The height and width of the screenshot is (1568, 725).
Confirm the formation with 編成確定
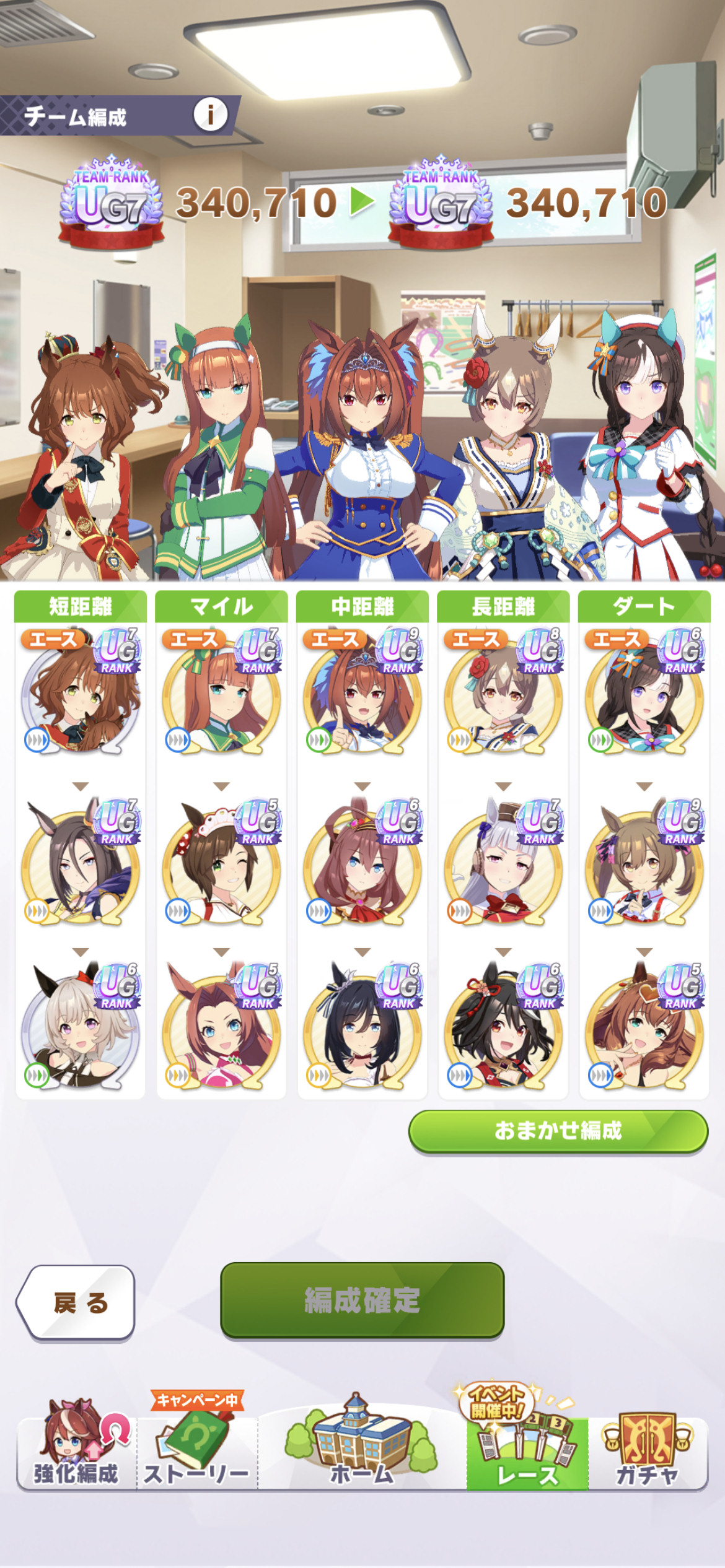[362, 1300]
